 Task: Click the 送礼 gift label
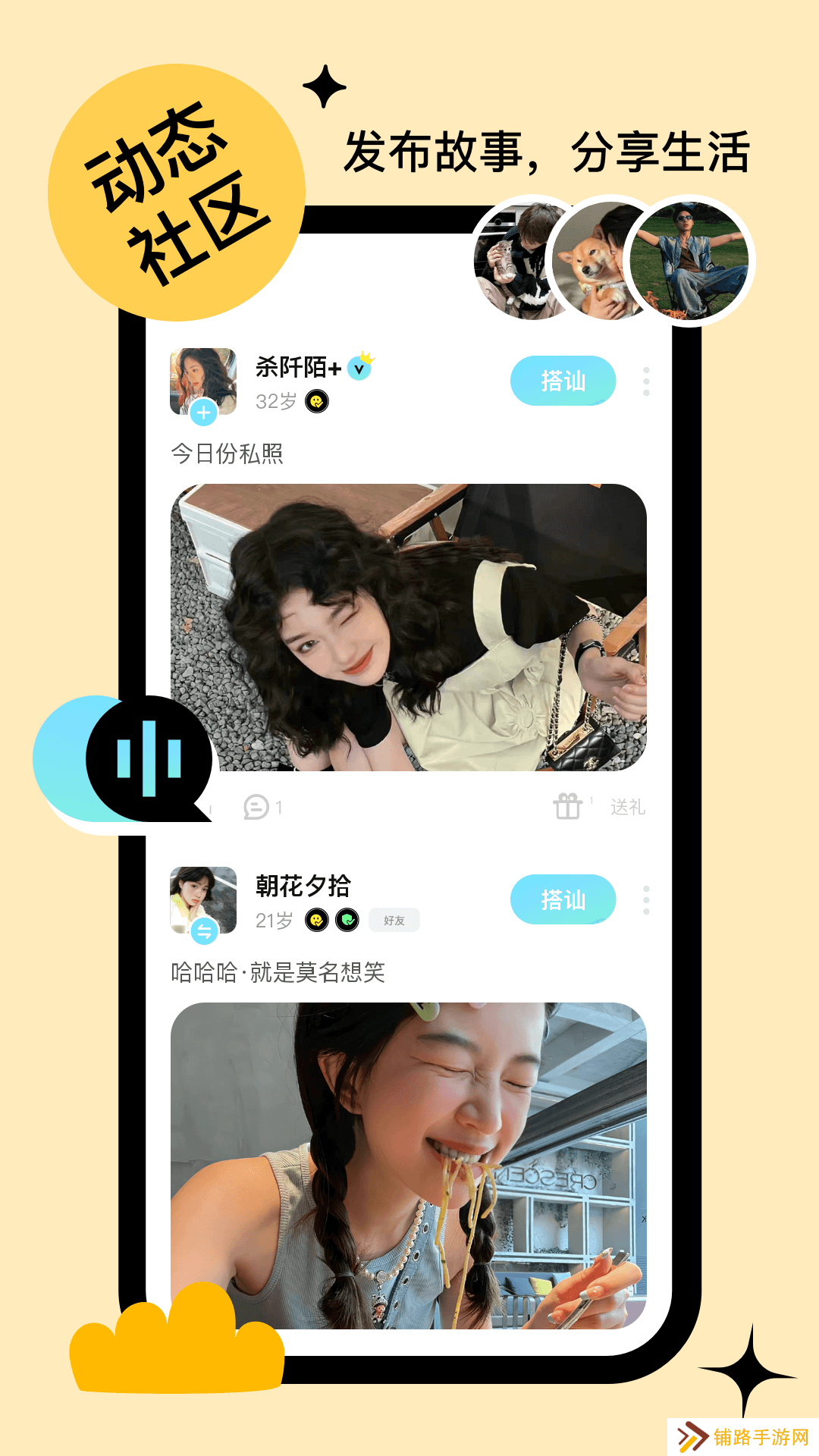pyautogui.click(x=628, y=806)
